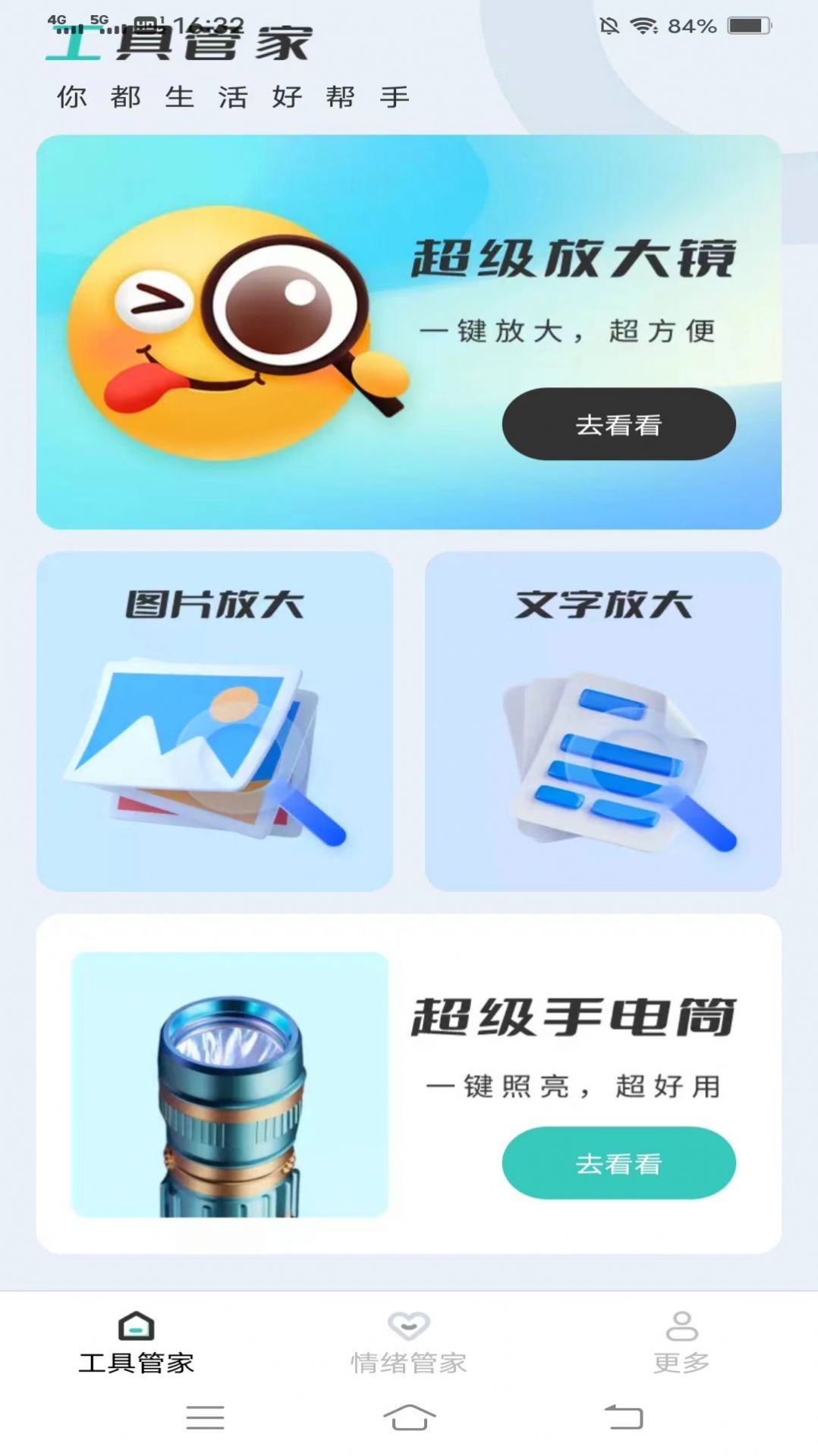818x1456 pixels.
Task: Click 去看看 on the 超级放大镜 banner
Action: [618, 426]
